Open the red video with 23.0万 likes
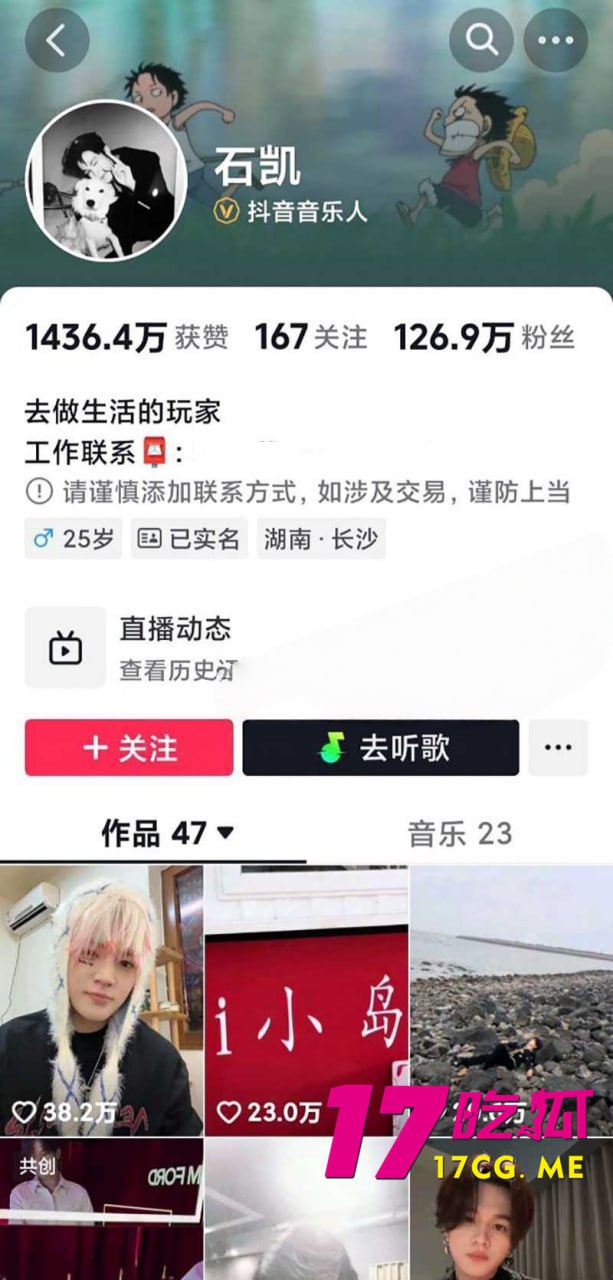The image size is (613, 1280). 306,1000
